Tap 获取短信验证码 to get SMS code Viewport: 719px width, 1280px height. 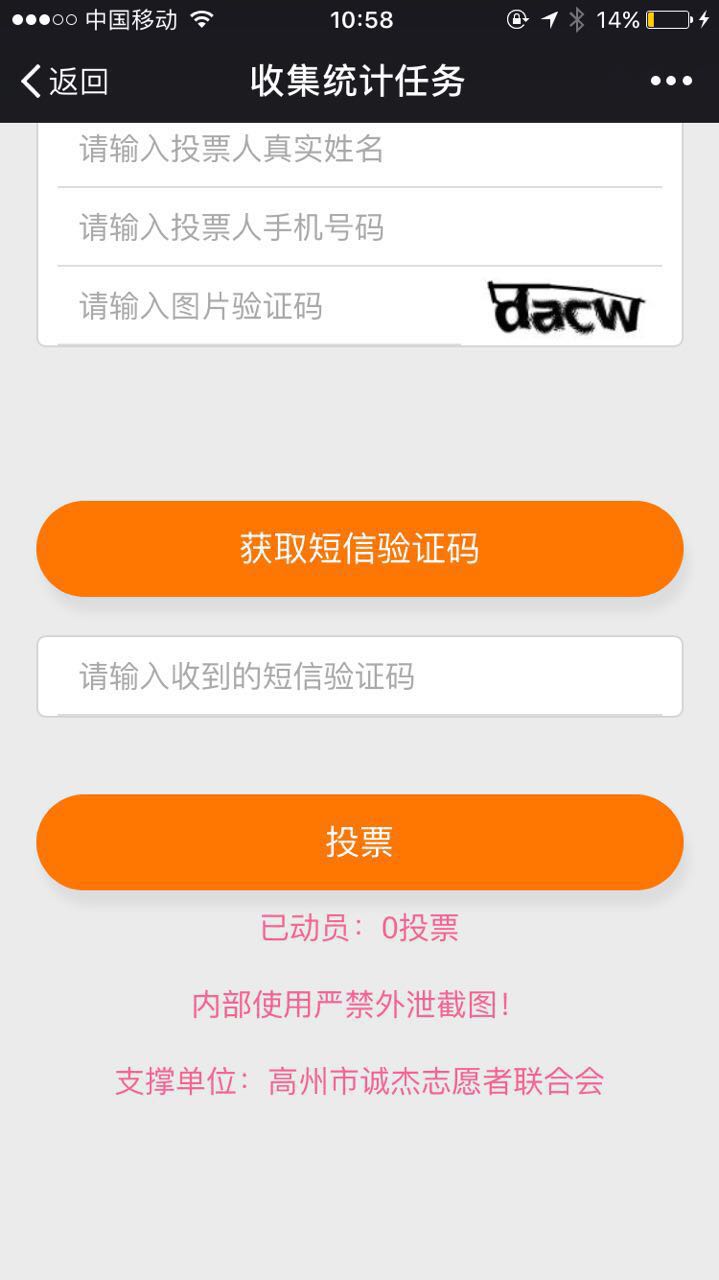click(x=360, y=549)
